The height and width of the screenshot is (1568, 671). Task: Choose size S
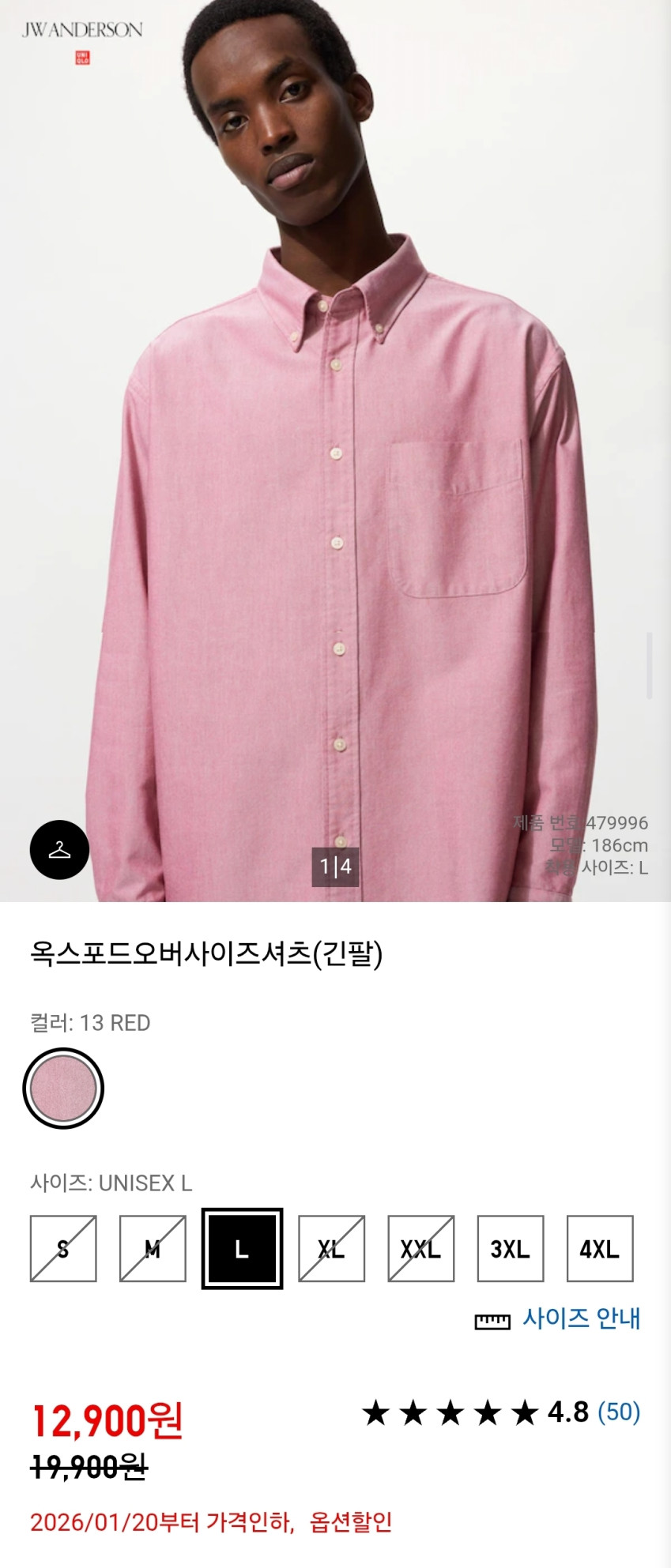click(x=63, y=1249)
